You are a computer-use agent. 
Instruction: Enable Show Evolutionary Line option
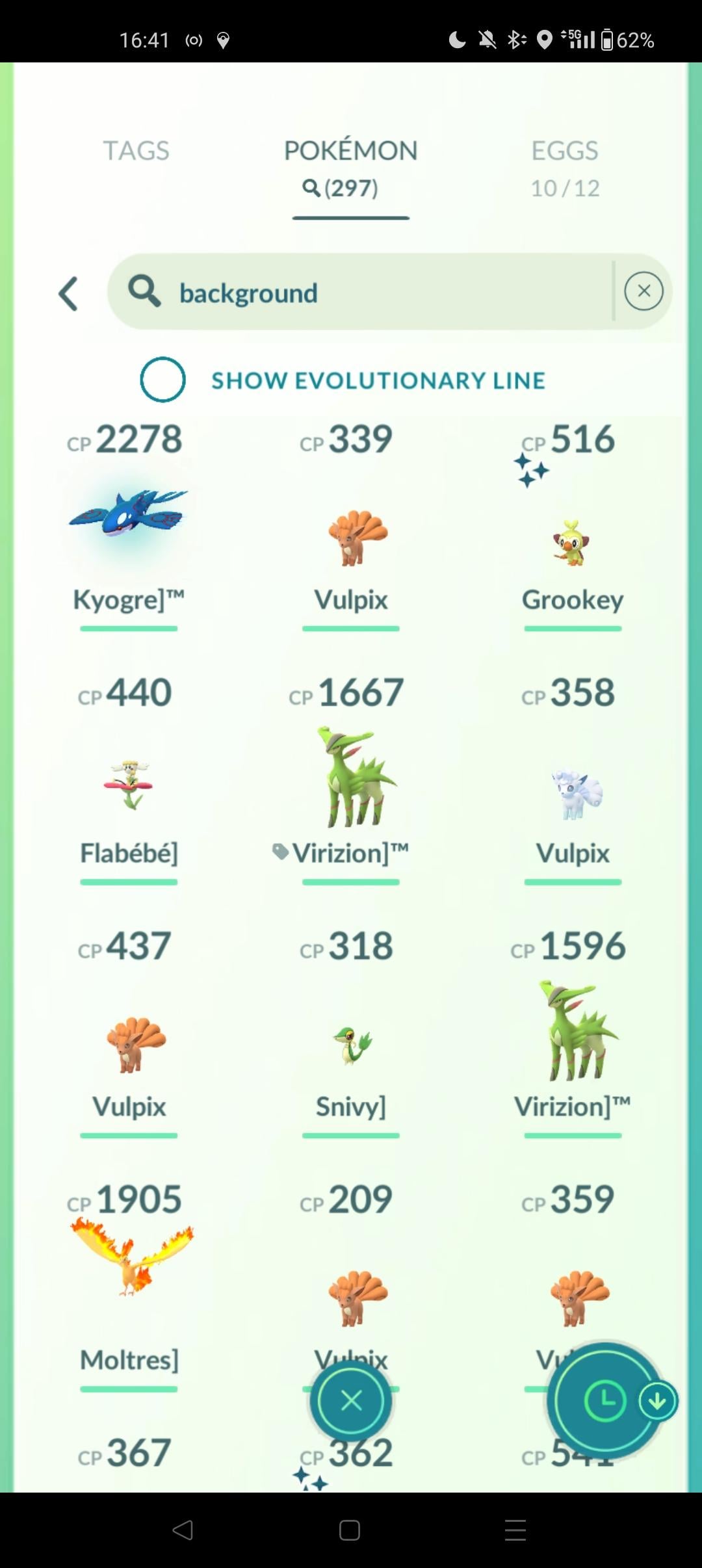coord(162,380)
